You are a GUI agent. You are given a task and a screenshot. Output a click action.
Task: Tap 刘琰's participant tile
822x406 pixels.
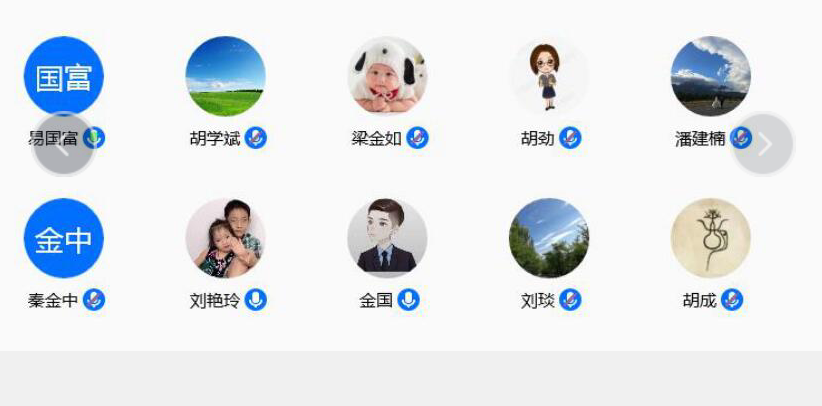pos(549,238)
